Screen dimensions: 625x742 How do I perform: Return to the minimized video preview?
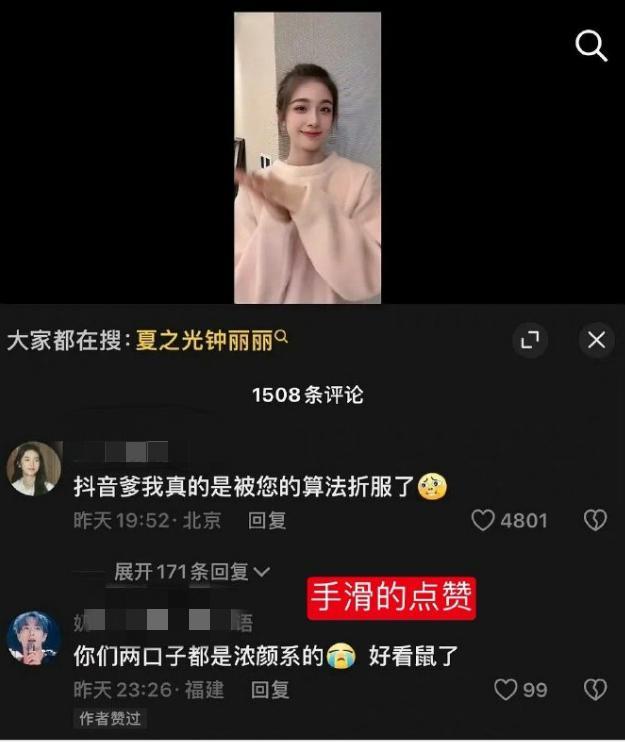click(307, 157)
